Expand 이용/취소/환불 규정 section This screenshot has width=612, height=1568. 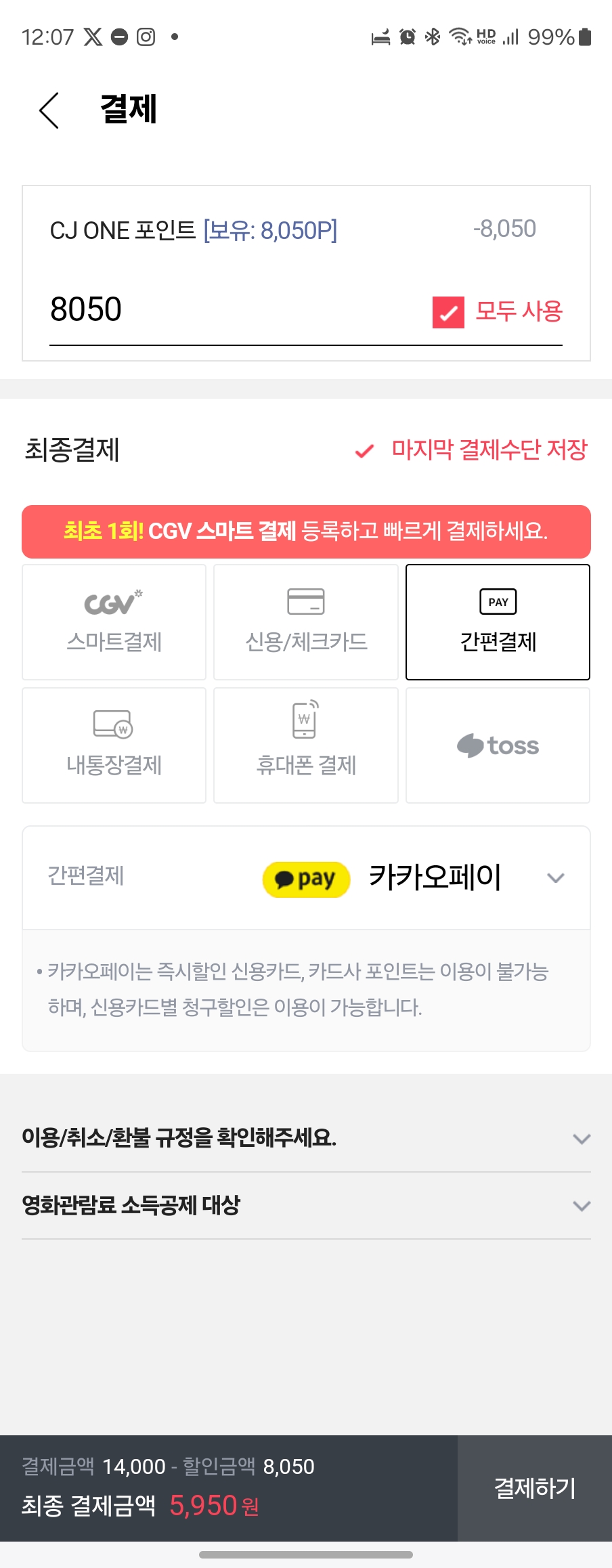[306, 1138]
